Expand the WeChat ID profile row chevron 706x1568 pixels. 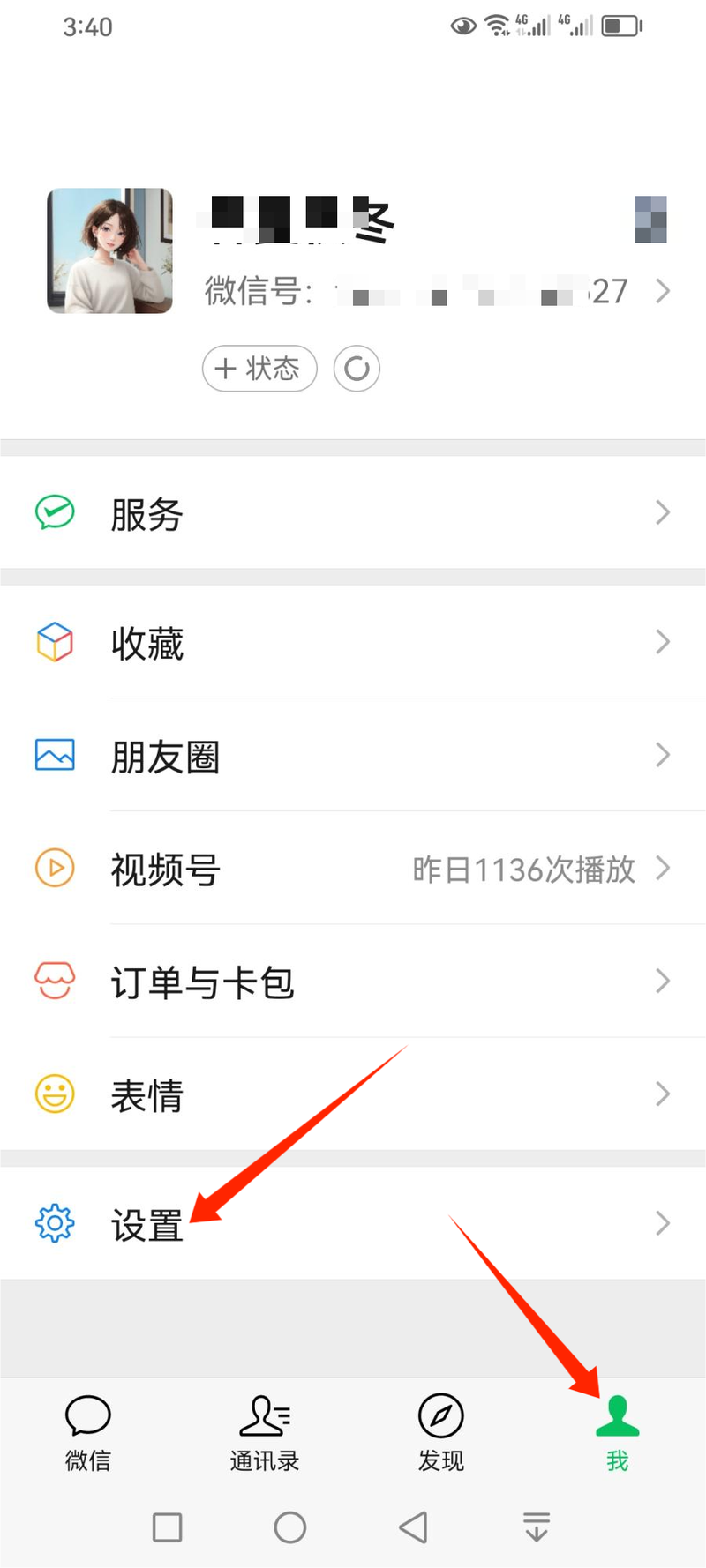click(663, 291)
